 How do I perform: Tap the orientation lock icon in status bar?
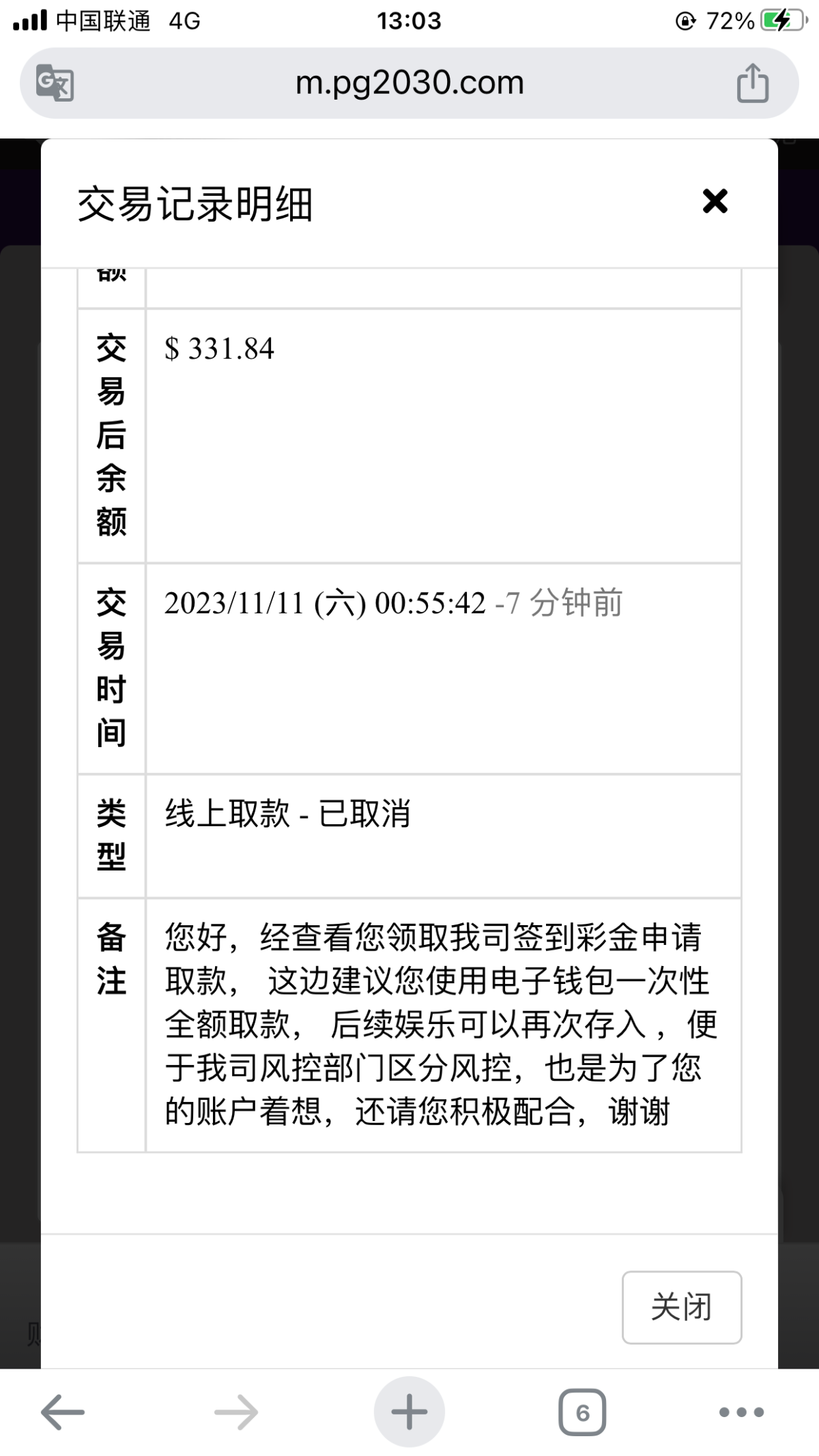coord(685,20)
